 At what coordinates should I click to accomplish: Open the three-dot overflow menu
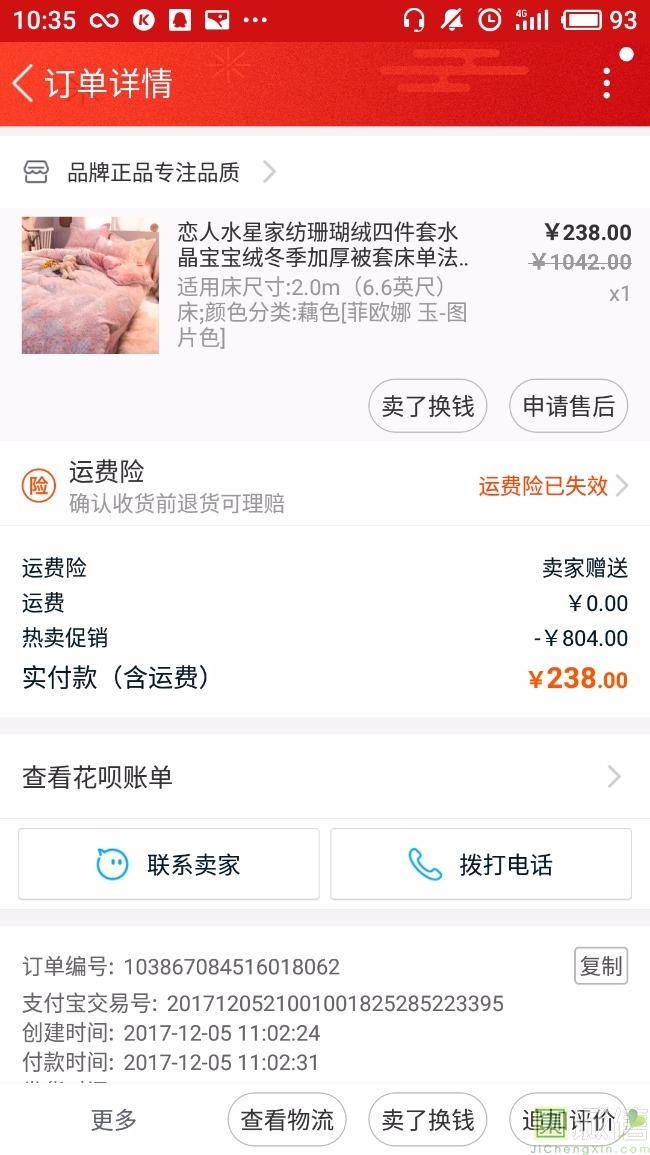[x=606, y=83]
